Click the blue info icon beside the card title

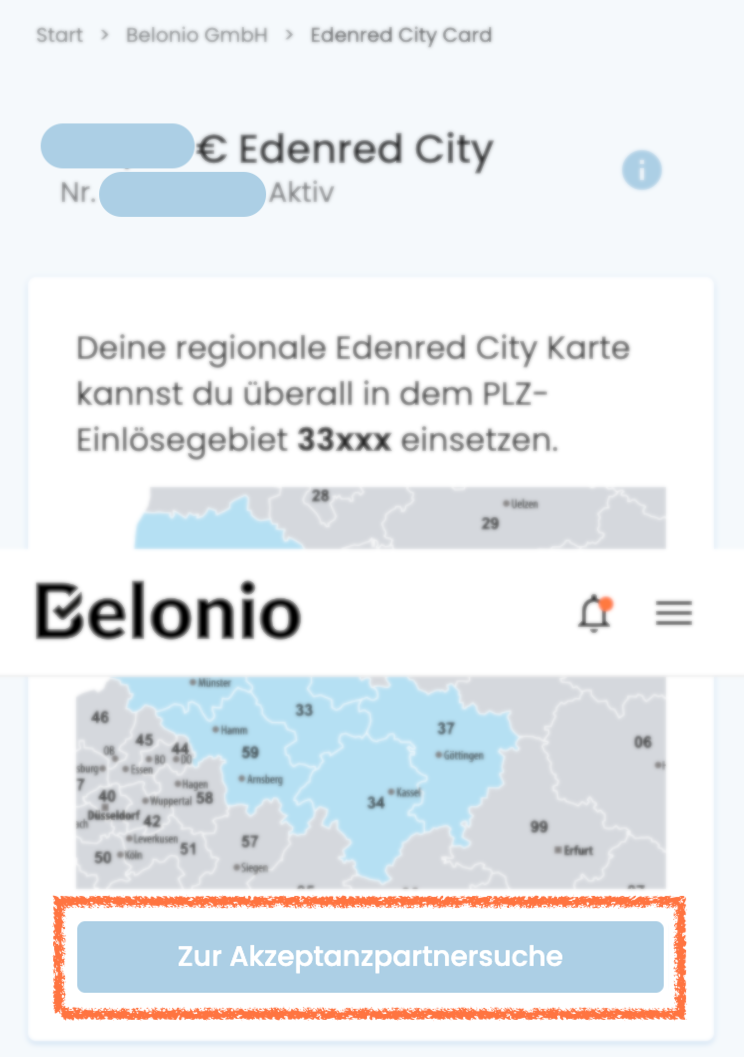[x=641, y=169]
